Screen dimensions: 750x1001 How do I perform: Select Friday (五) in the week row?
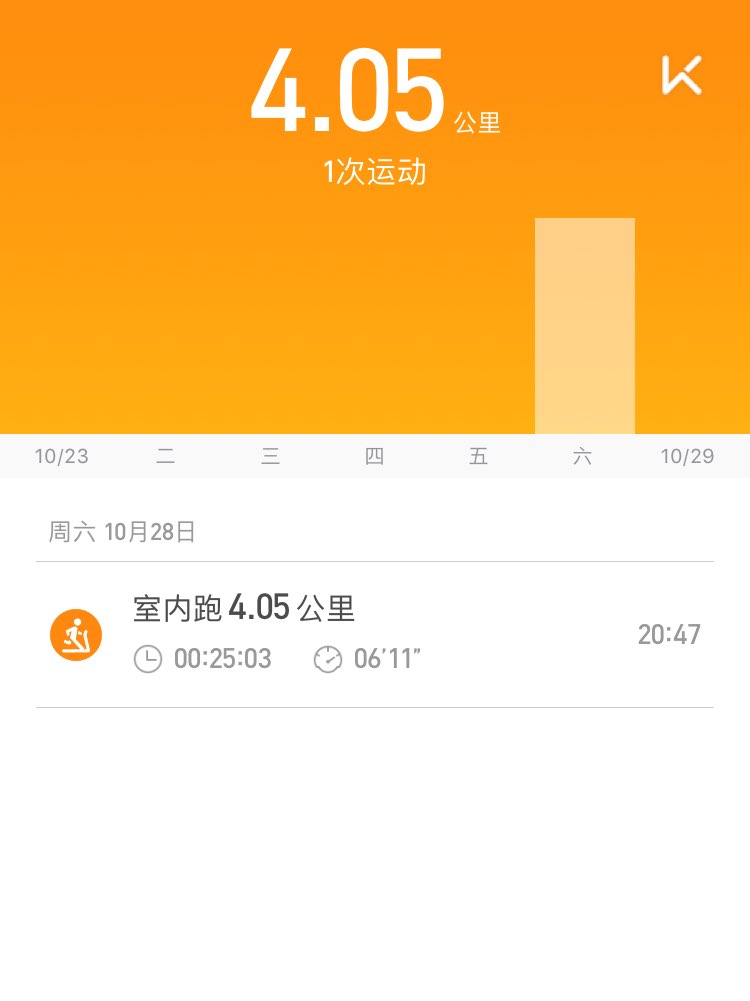pos(479,457)
